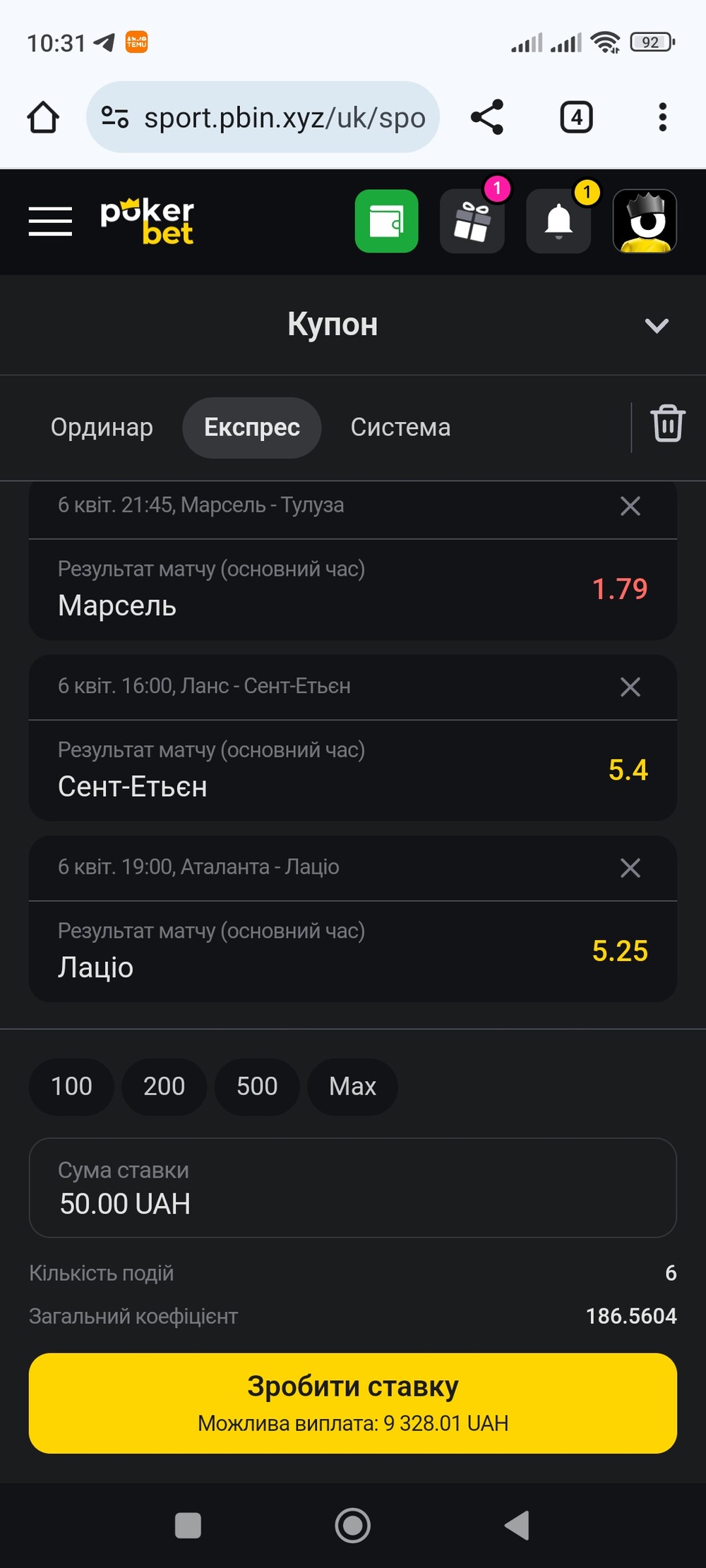Open the green wallet deposit button

pos(386,221)
